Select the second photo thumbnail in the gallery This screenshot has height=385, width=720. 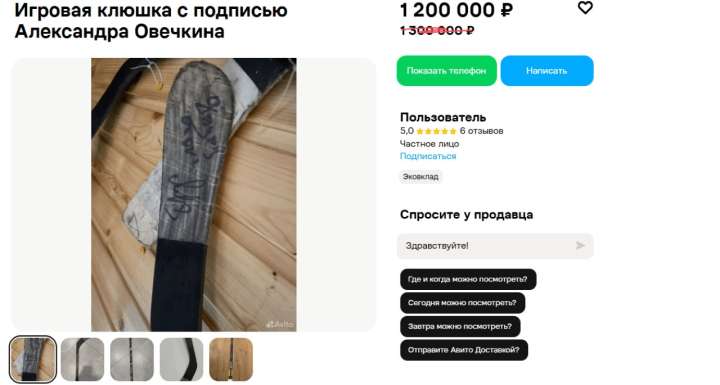pyautogui.click(x=82, y=360)
